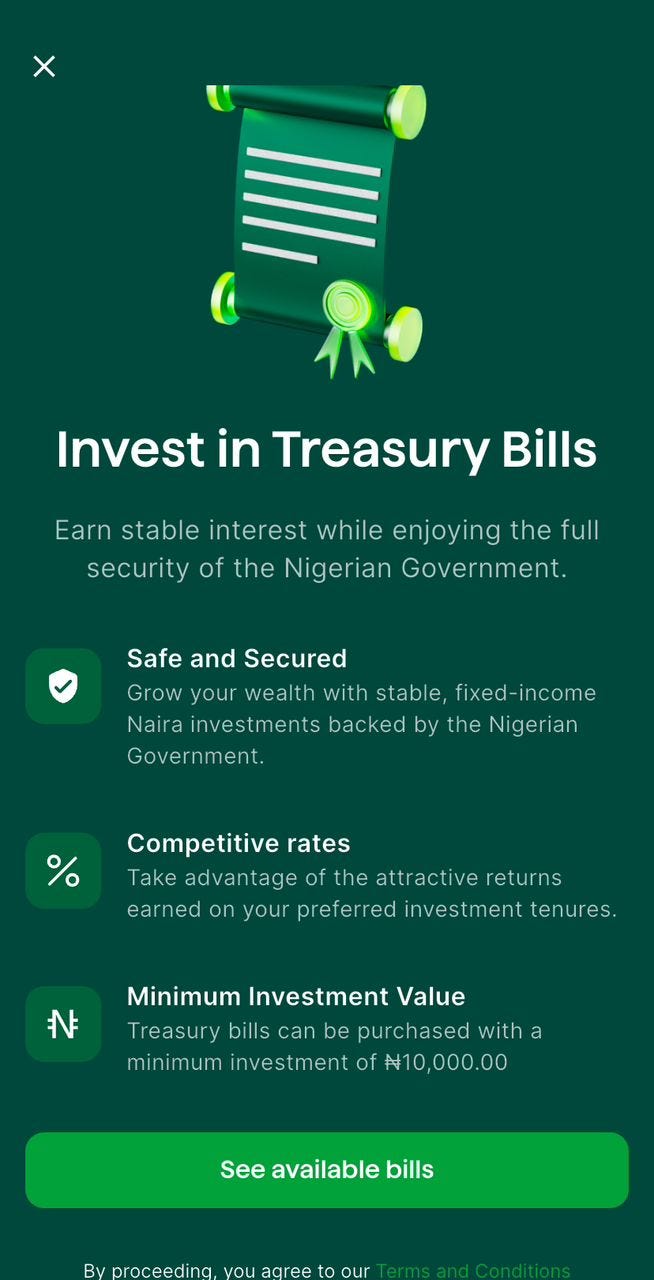This screenshot has width=654, height=1280.
Task: Tap the See available bills button
Action: tap(327, 1170)
